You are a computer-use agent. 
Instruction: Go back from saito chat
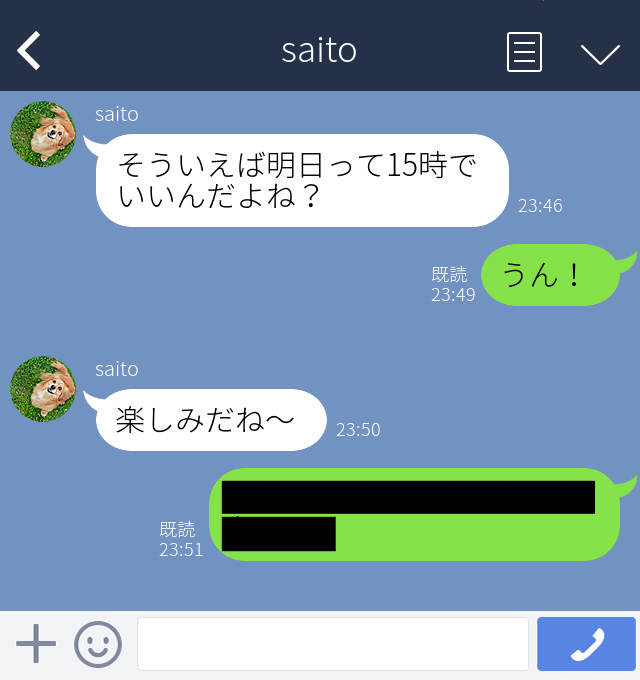point(30,50)
